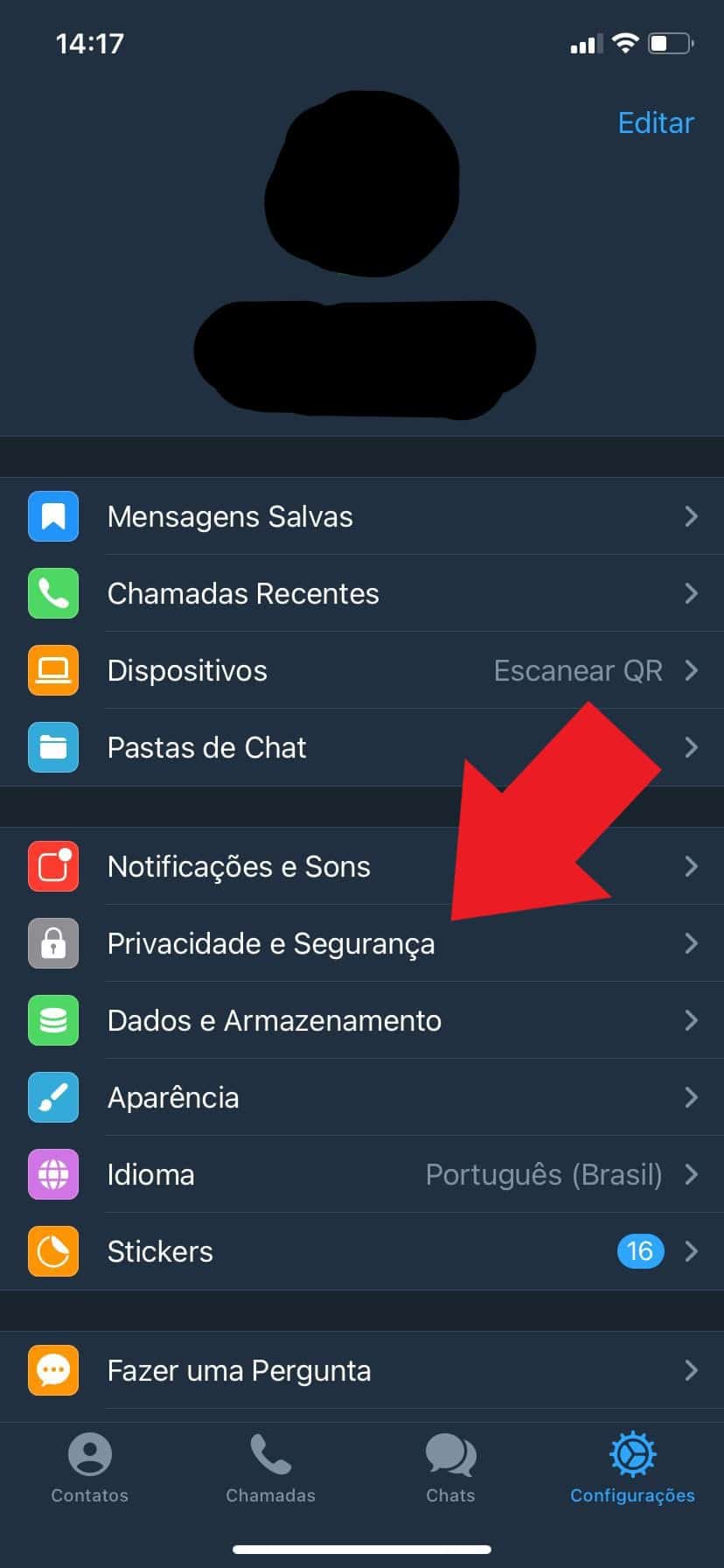Open Escanear QR in Dispositivos row

[578, 670]
